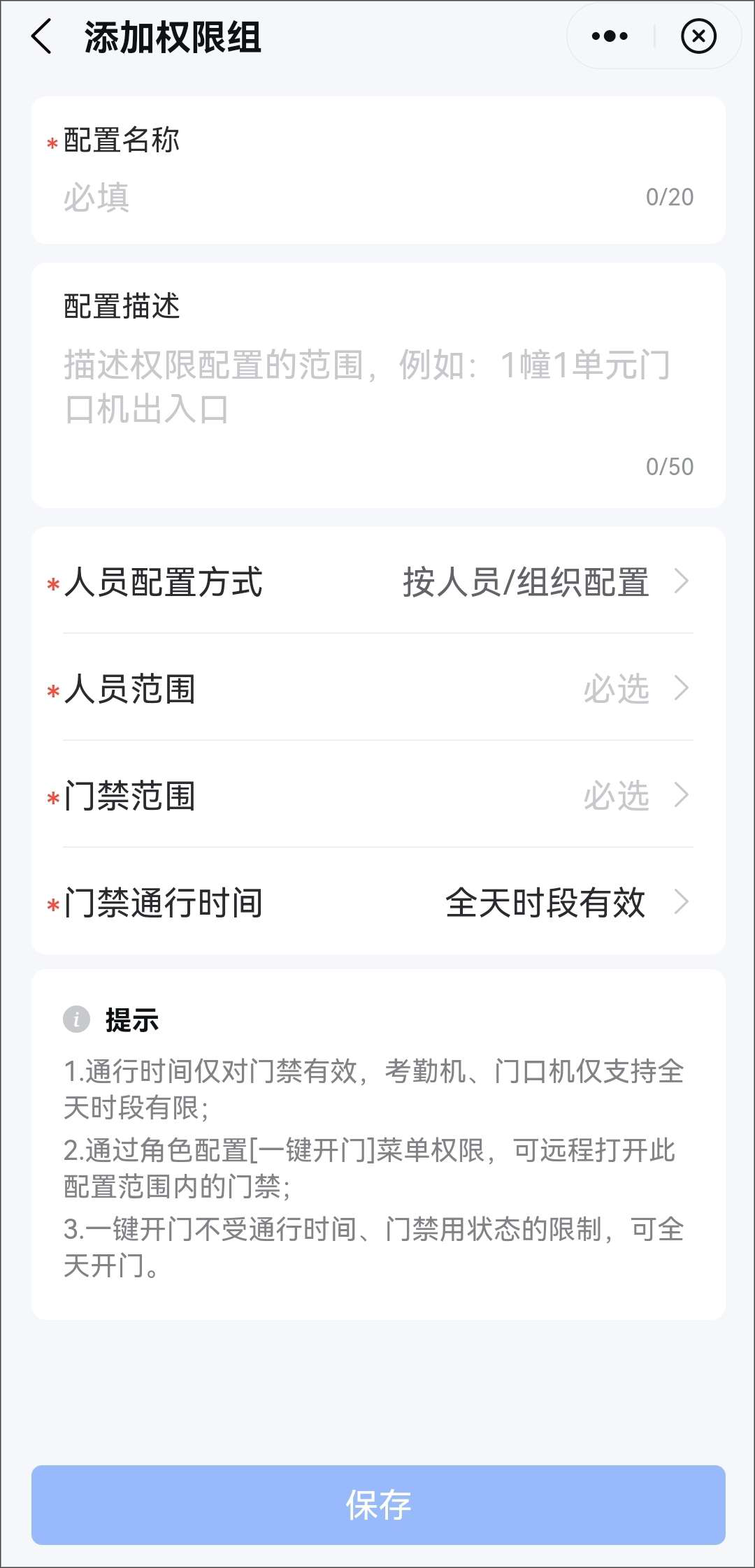The width and height of the screenshot is (755, 1568).
Task: Open the three-dot more options menu
Action: coord(610,36)
